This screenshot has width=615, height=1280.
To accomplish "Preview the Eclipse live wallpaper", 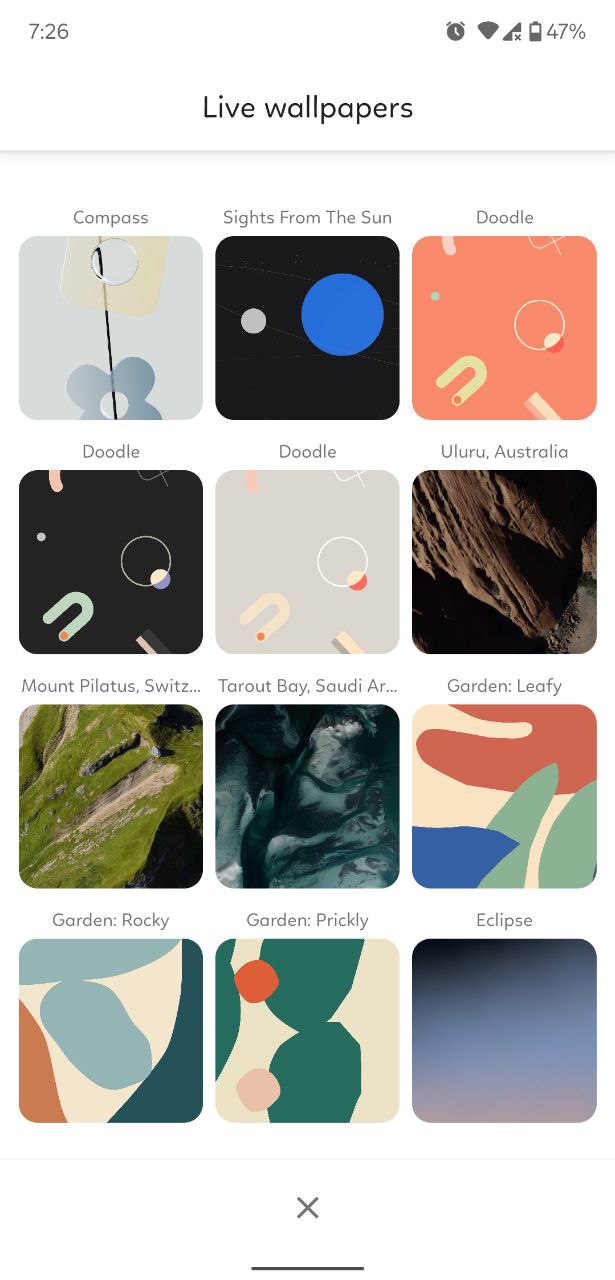I will pos(504,1030).
